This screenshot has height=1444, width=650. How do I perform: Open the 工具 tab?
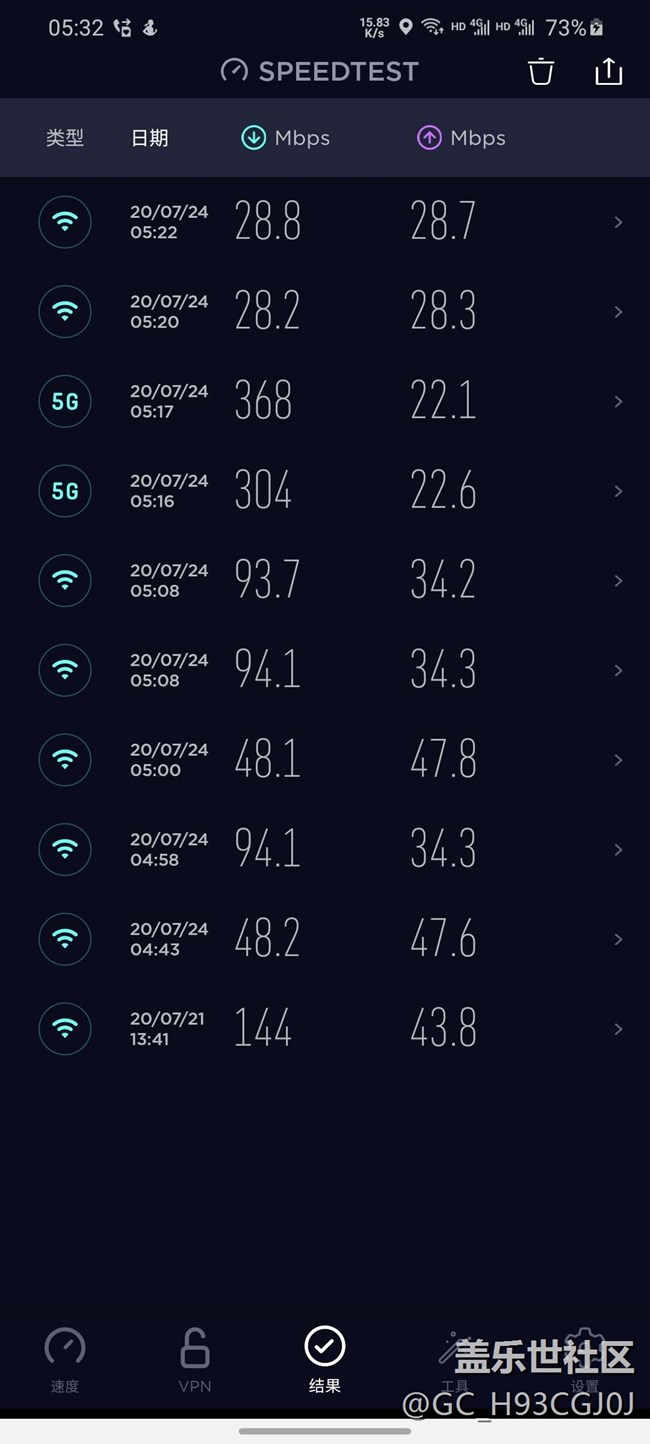455,1360
